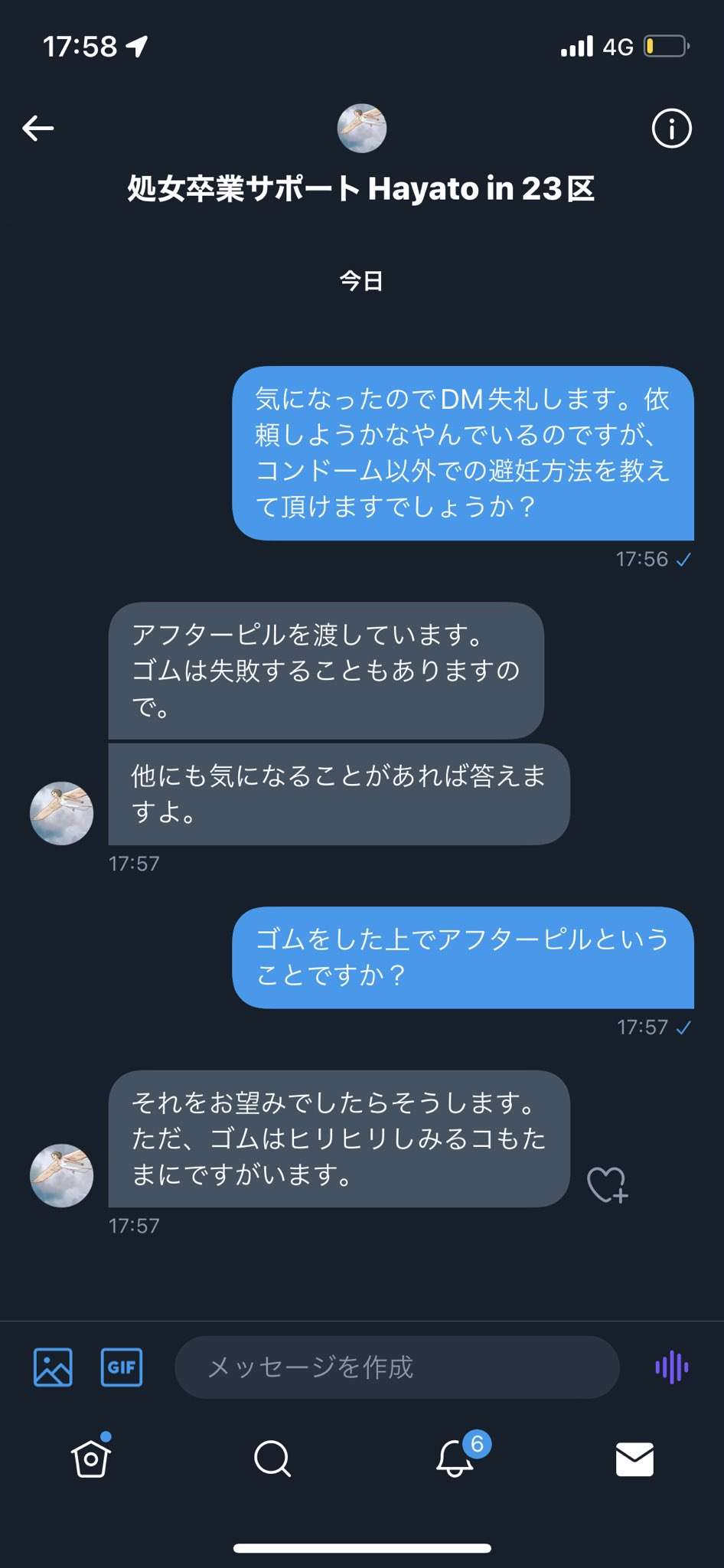Attach a photo with the image icon
This screenshot has height=1568, width=724.
53,1367
